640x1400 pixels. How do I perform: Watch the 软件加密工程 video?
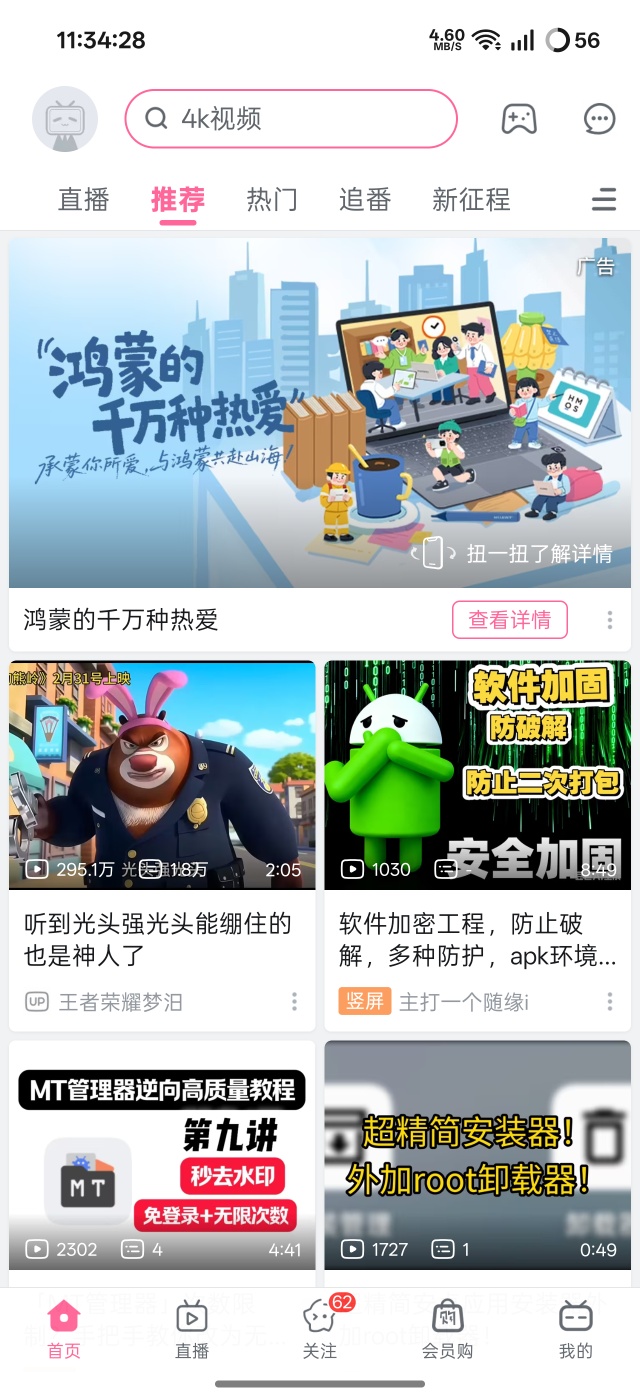tap(477, 775)
